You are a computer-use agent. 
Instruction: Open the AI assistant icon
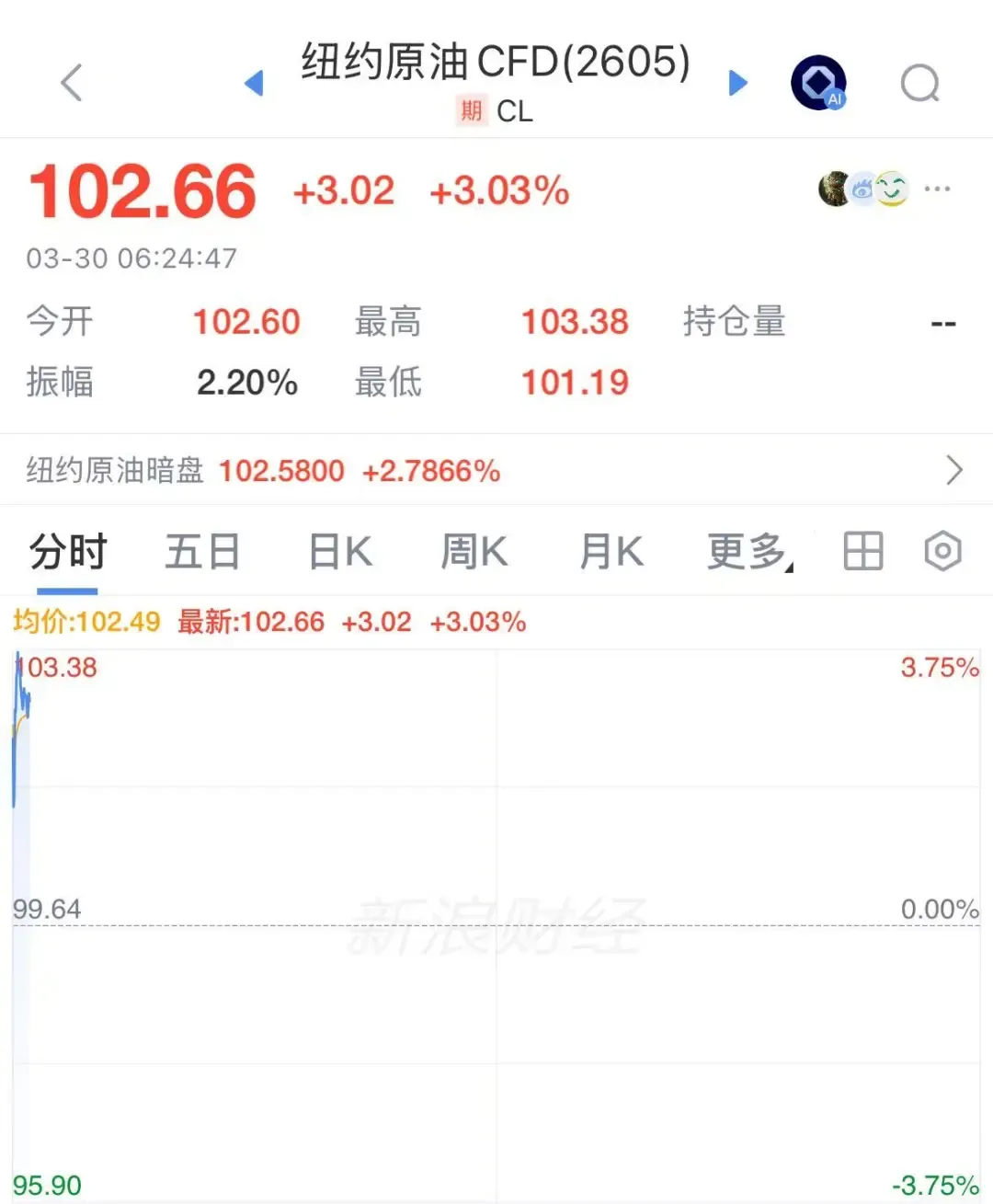(x=818, y=83)
